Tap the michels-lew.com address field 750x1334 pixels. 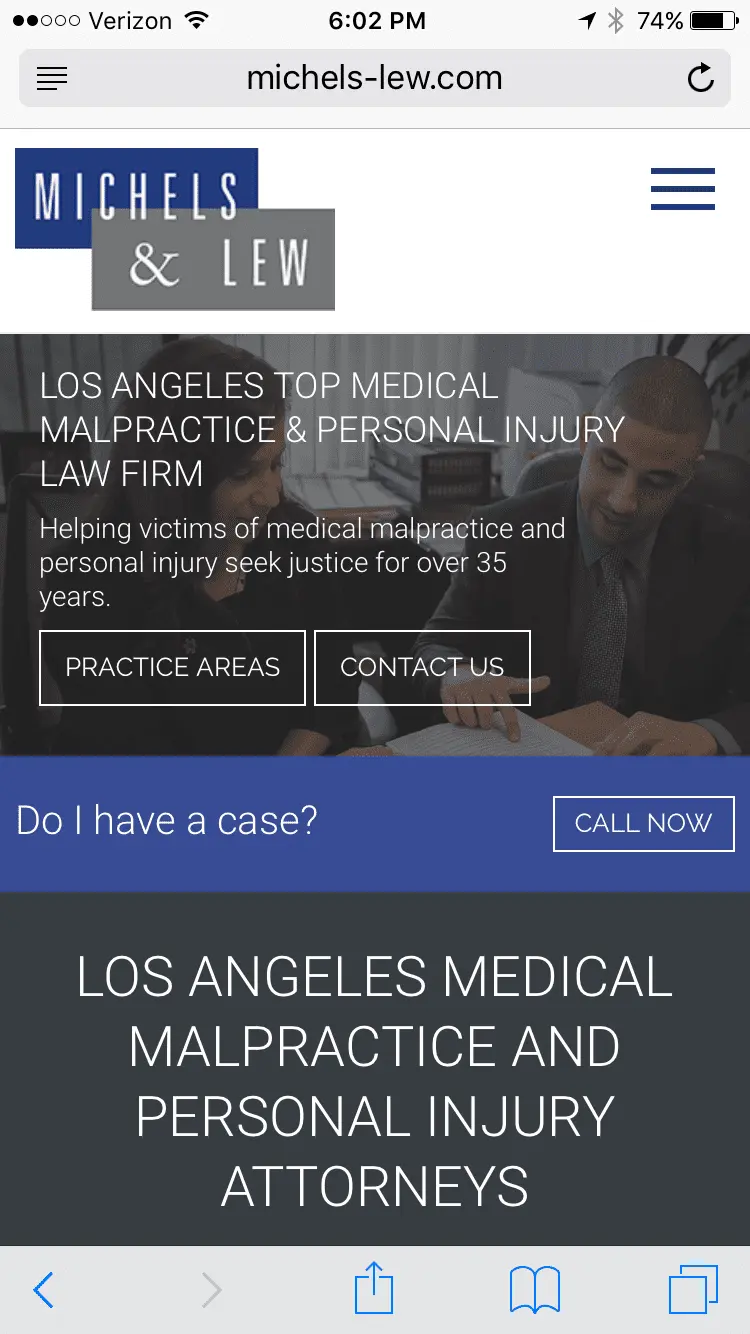click(x=374, y=78)
